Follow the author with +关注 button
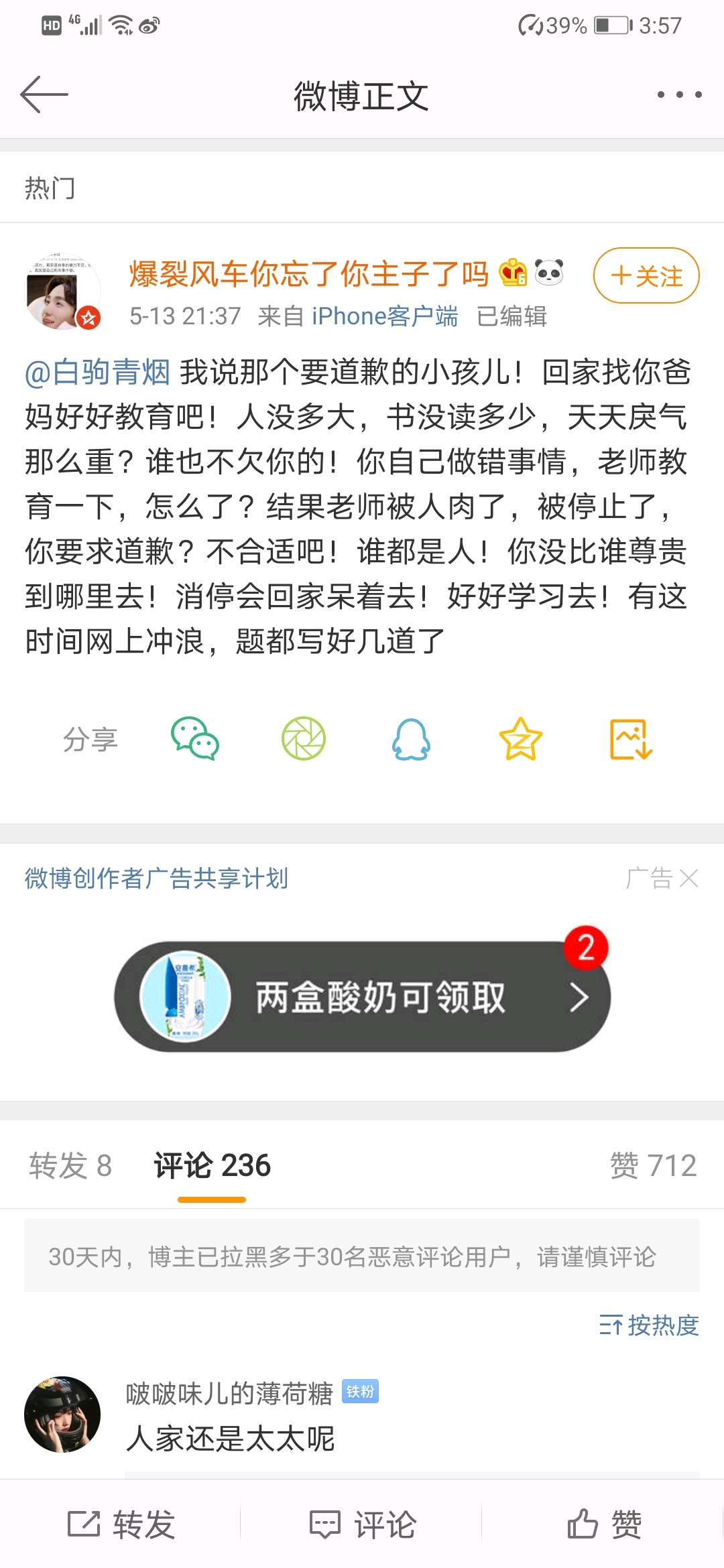The height and width of the screenshot is (1568, 724). [646, 275]
